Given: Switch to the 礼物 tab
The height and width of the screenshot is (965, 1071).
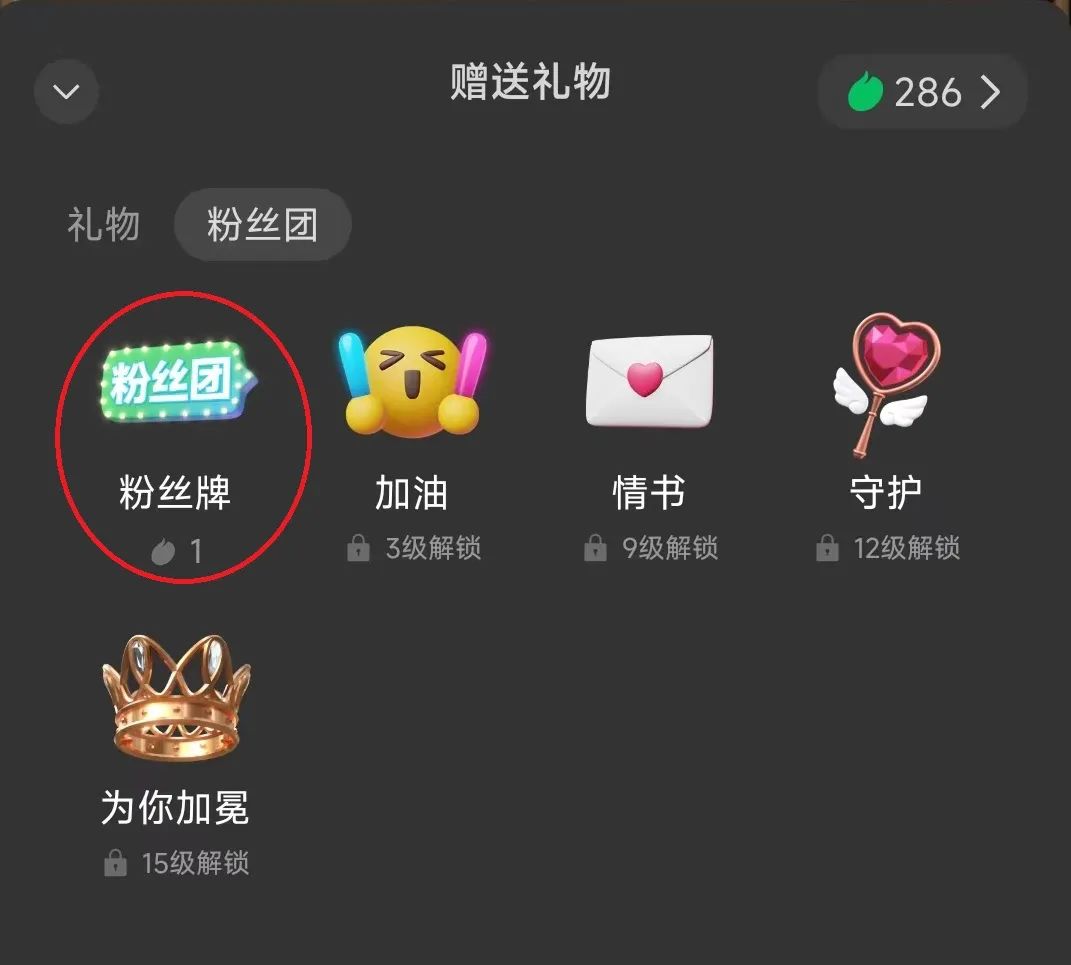Looking at the screenshot, I should 104,225.
